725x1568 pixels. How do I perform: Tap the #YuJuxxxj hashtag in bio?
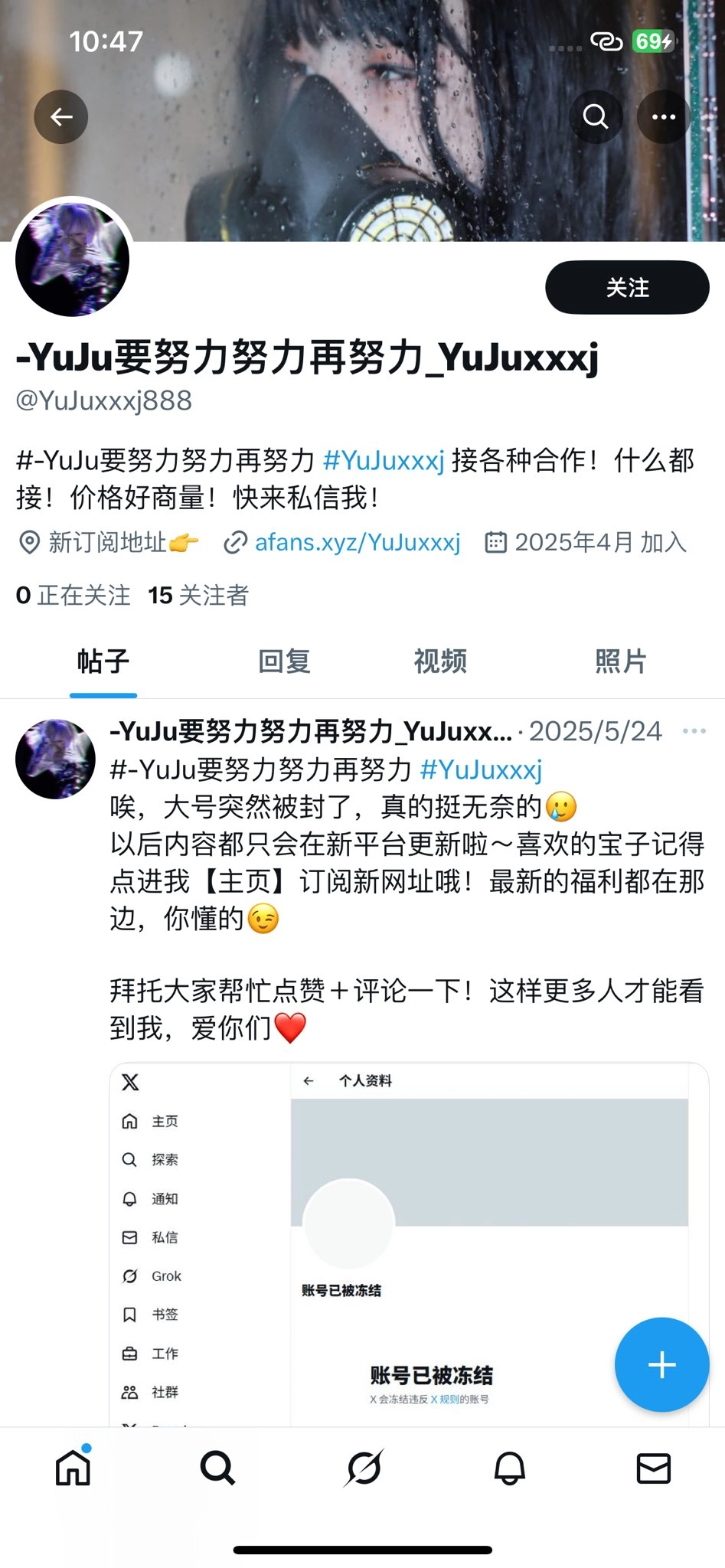point(383,460)
